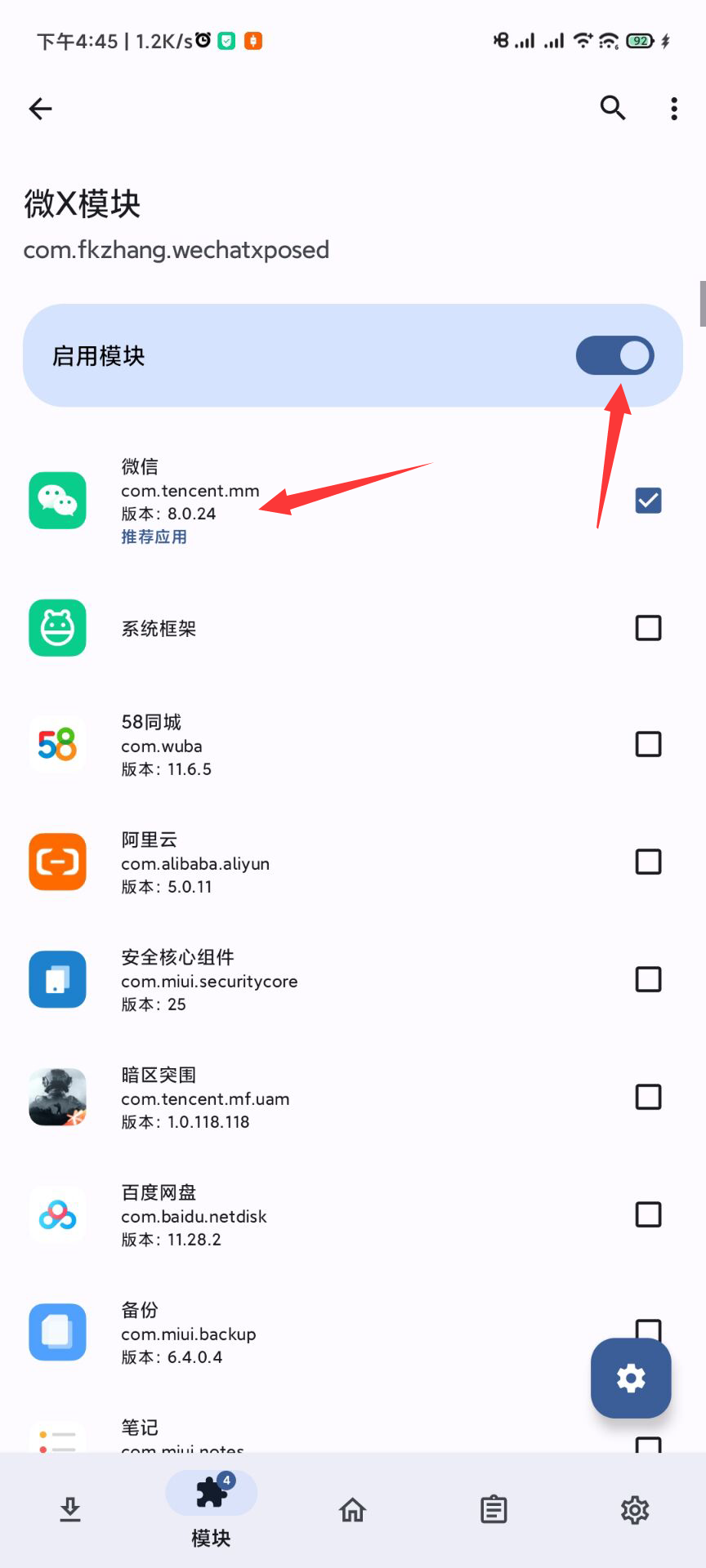Enable the 备份 app checkbox

coord(648,1330)
